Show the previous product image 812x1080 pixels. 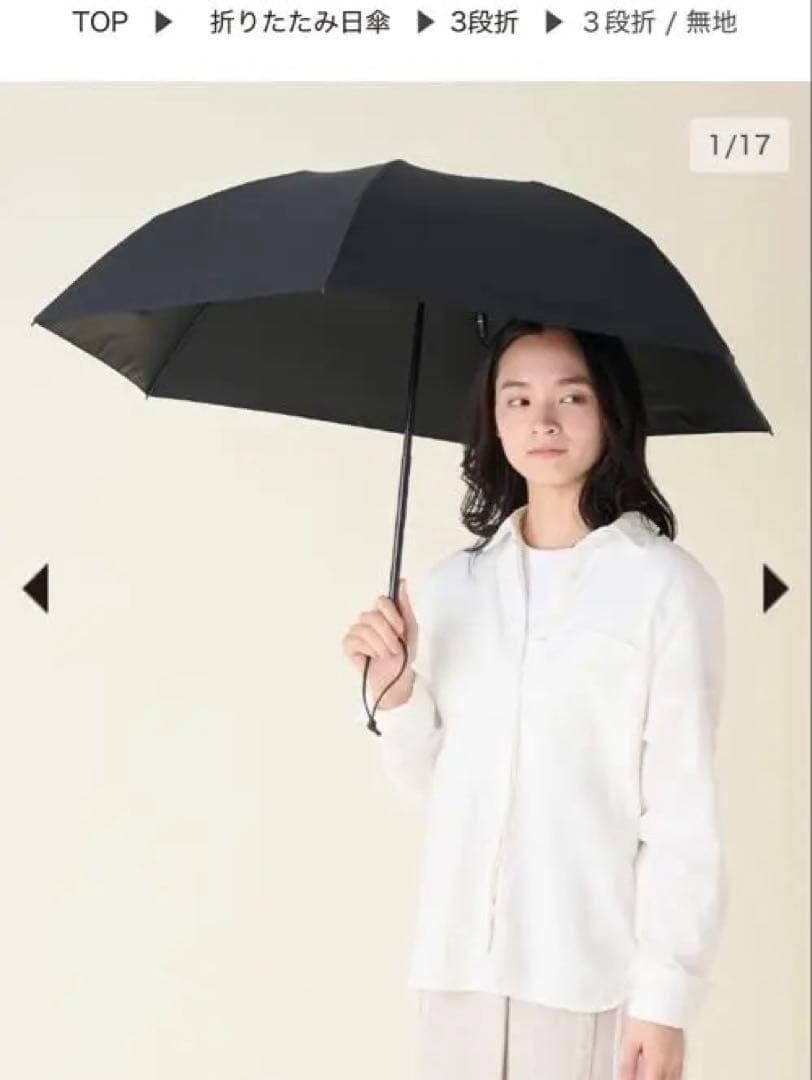36,588
